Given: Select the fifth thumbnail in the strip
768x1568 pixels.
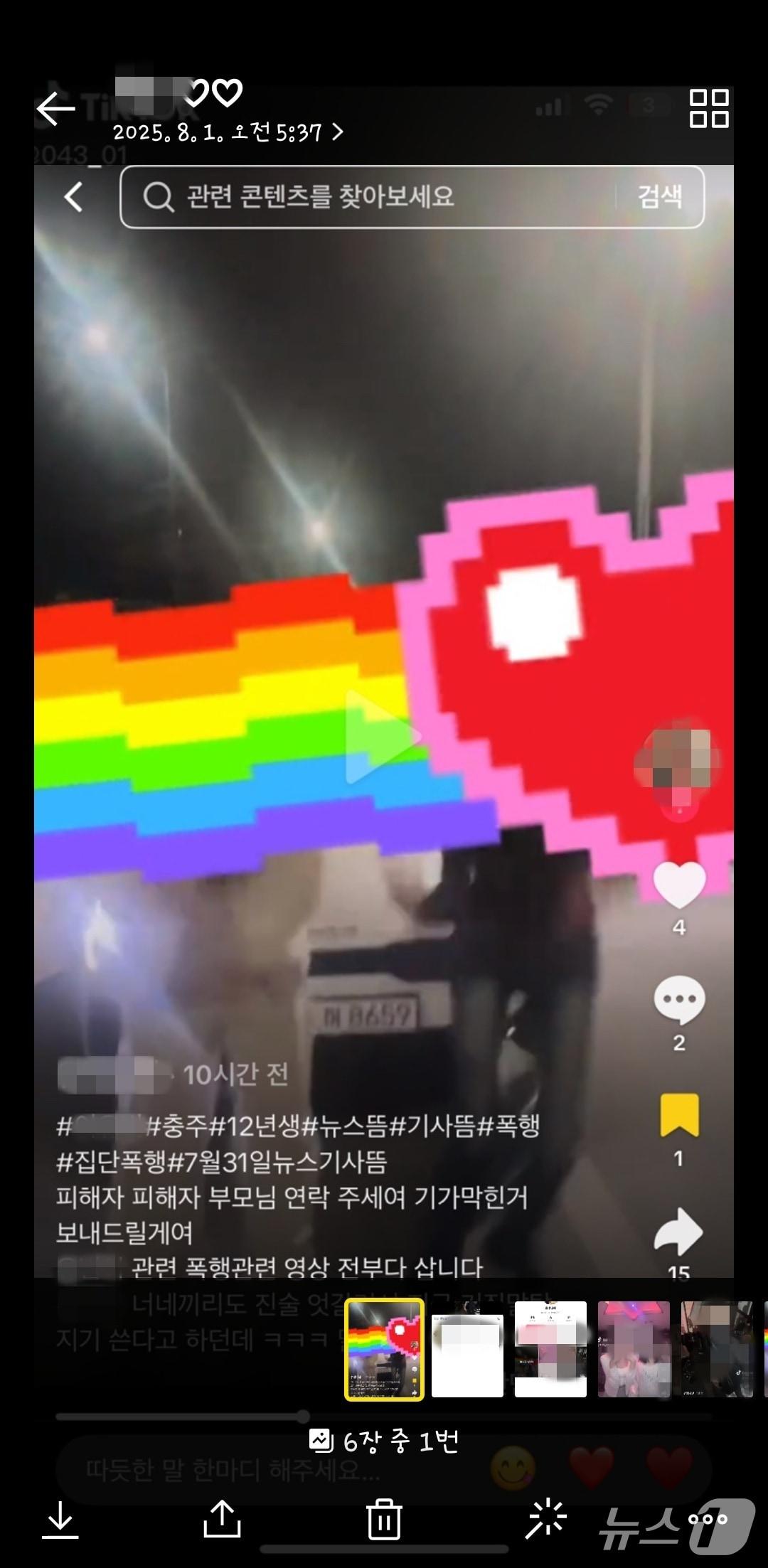Looking at the screenshot, I should coord(717,1349).
